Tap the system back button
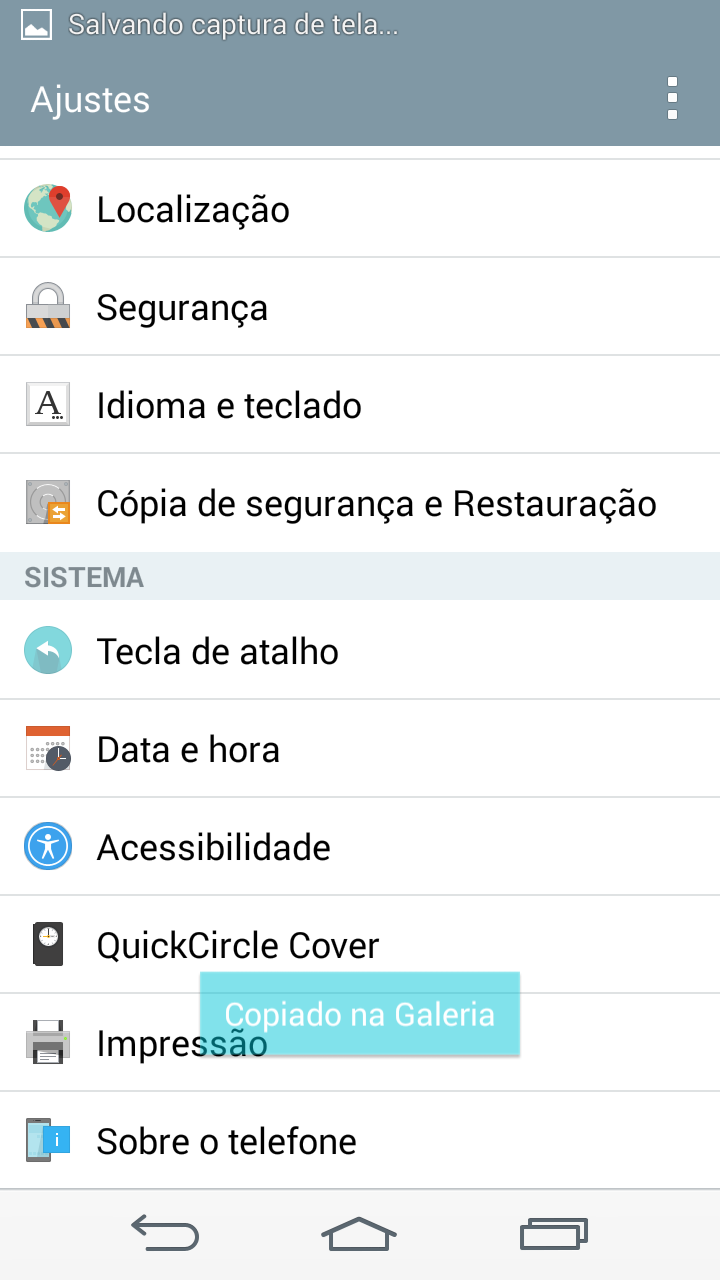This screenshot has height=1280, width=720. (x=165, y=1234)
